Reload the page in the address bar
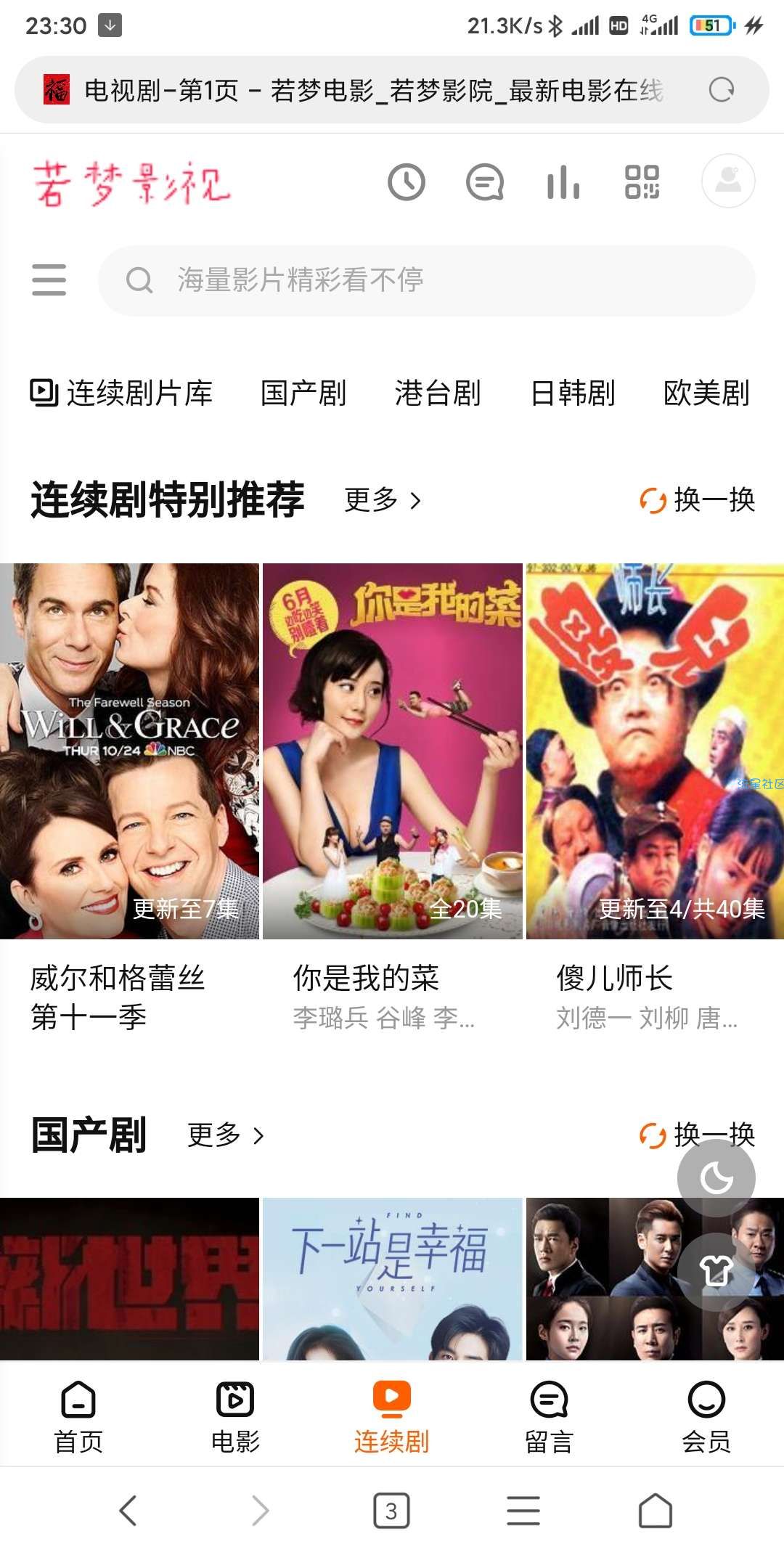784x1568 pixels. click(x=721, y=90)
